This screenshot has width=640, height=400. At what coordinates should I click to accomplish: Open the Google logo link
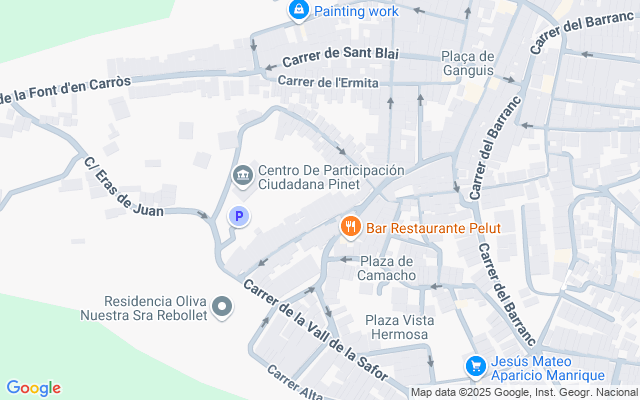tap(33, 388)
